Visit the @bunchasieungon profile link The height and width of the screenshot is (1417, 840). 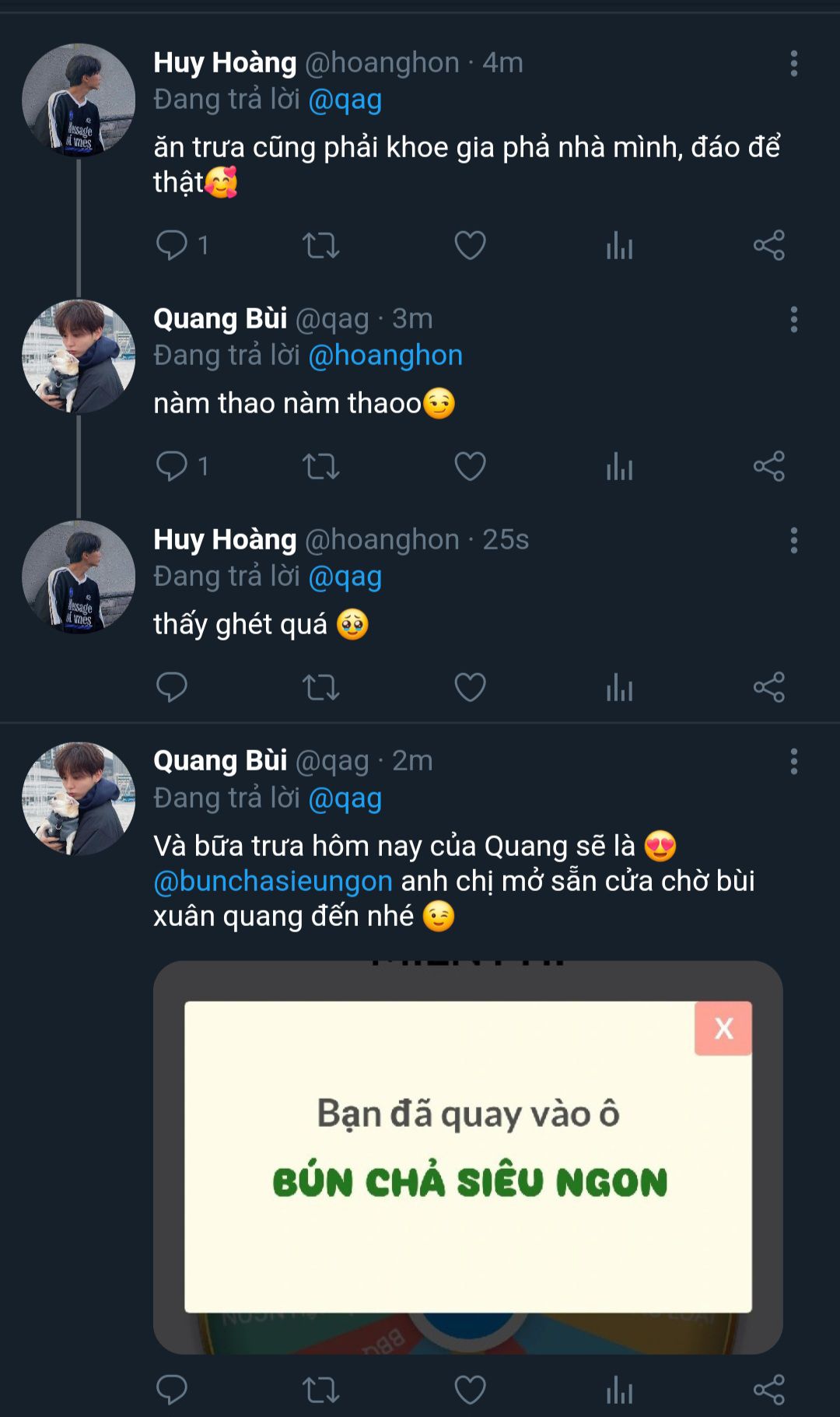click(272, 881)
